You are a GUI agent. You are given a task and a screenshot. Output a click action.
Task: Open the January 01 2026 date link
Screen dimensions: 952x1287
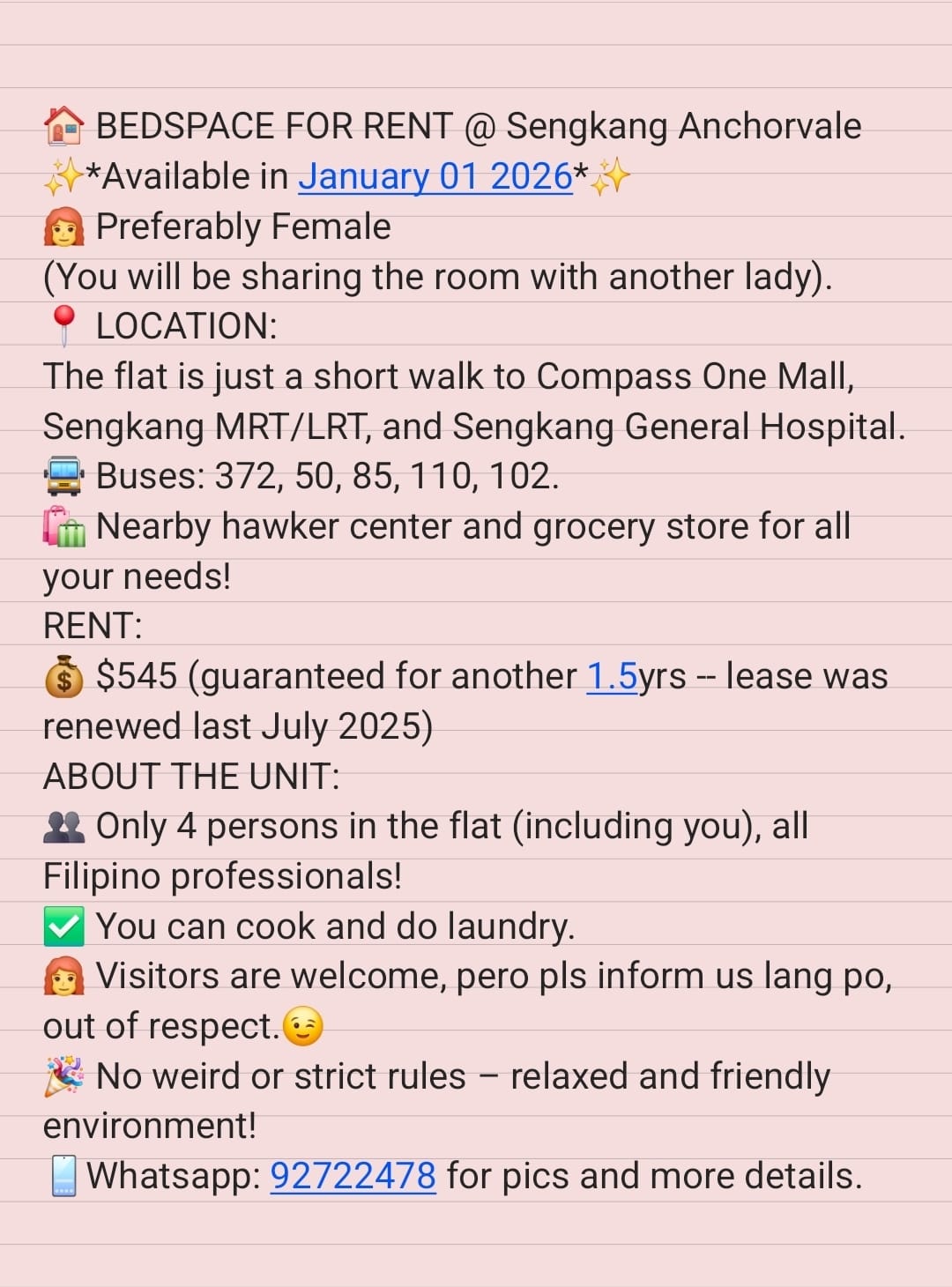point(435,176)
